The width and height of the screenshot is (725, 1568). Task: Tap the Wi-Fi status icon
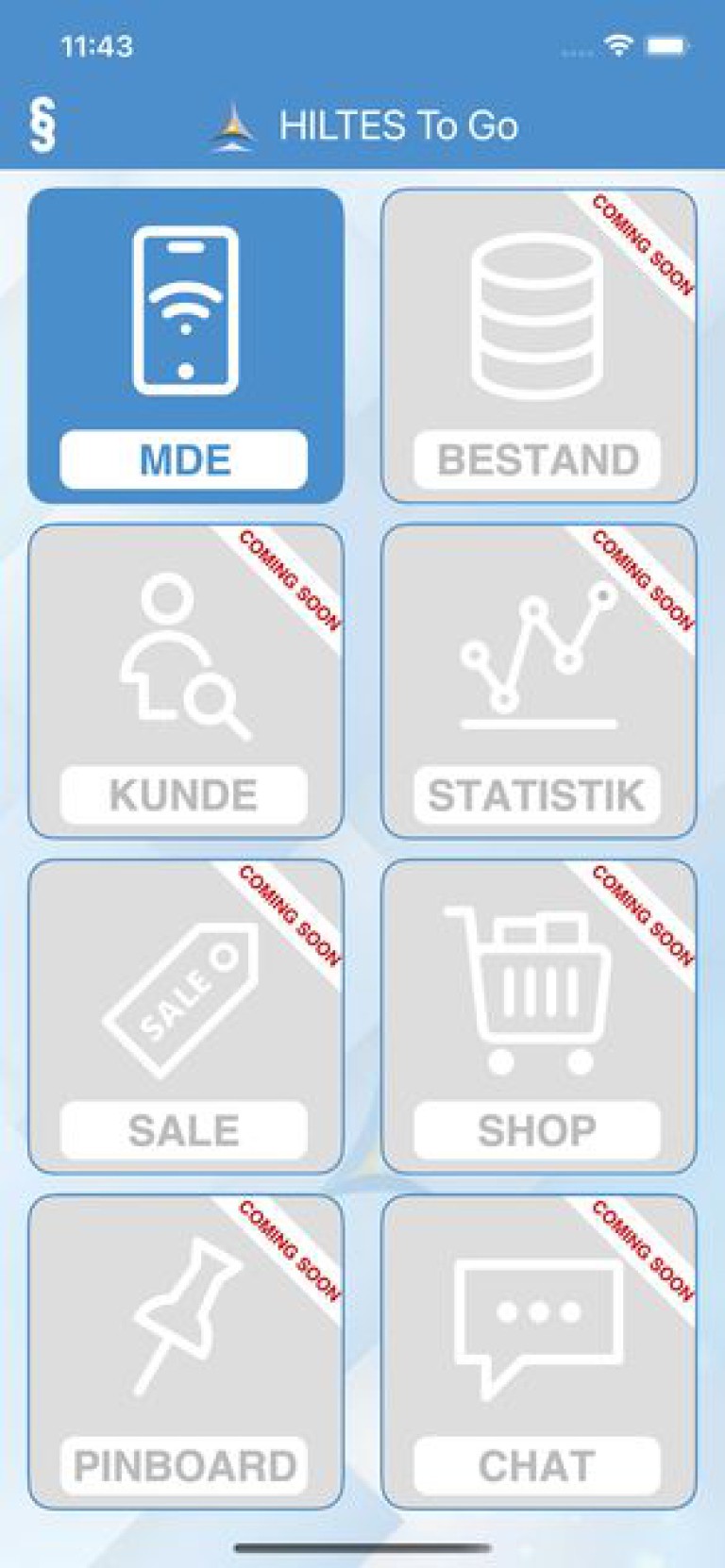tap(618, 42)
